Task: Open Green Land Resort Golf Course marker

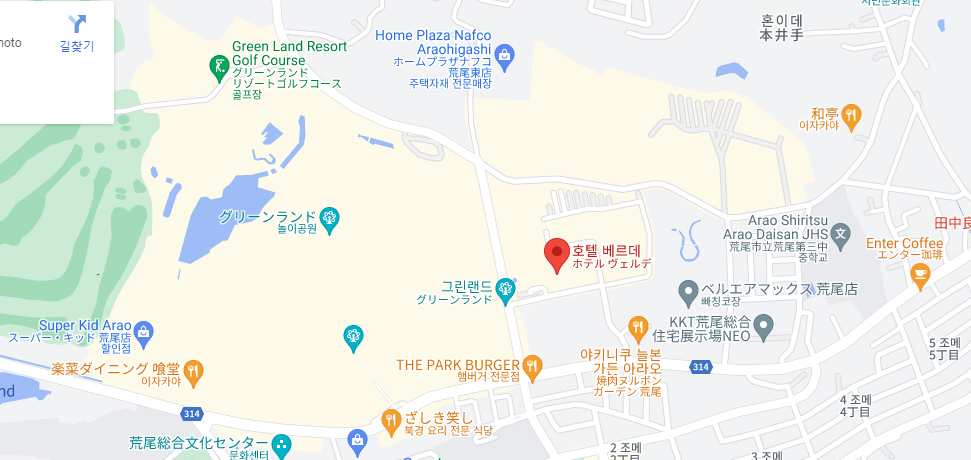Action: tap(217, 68)
